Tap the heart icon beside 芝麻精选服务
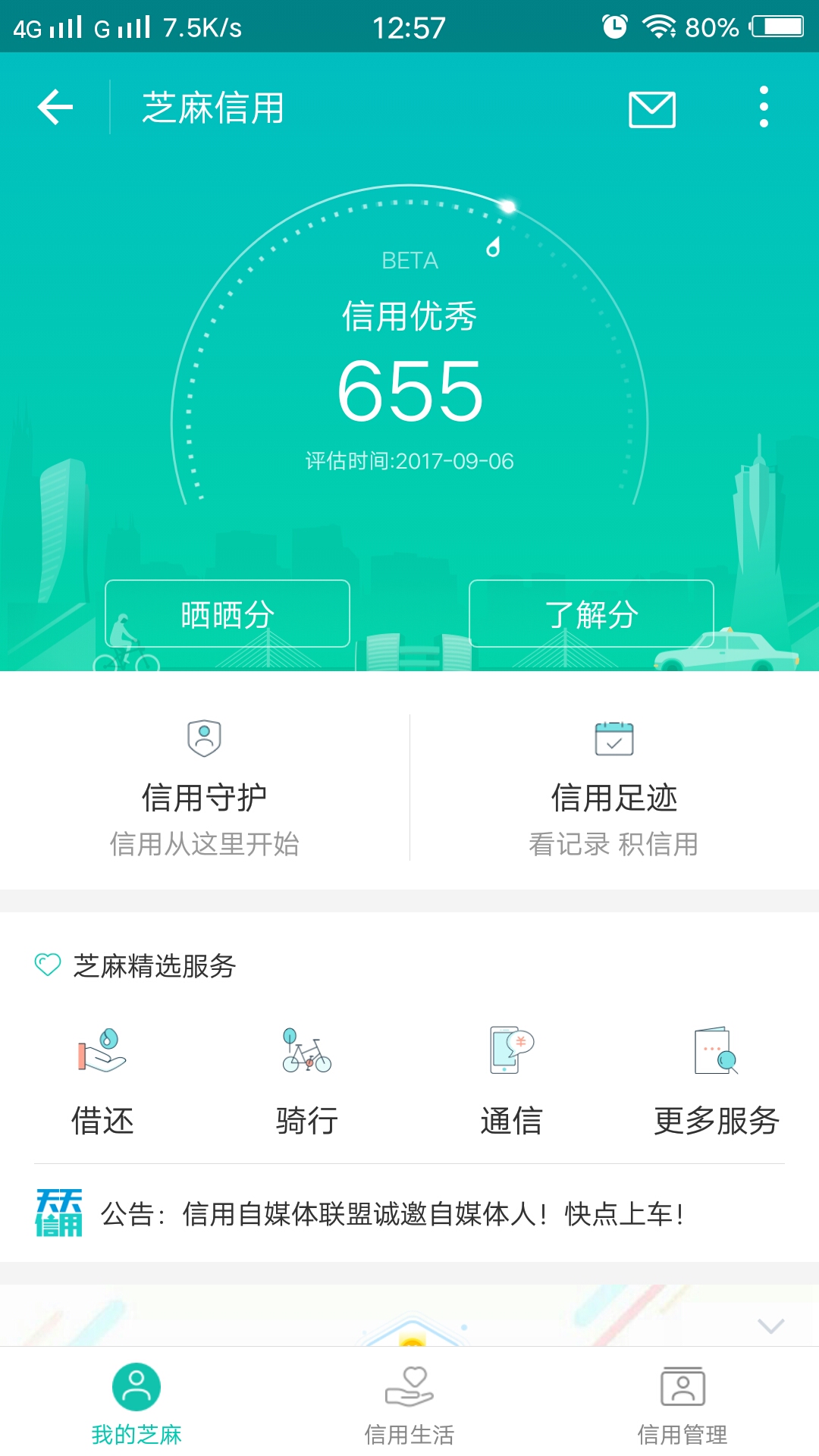Viewport: 819px width, 1456px height. pyautogui.click(x=47, y=965)
